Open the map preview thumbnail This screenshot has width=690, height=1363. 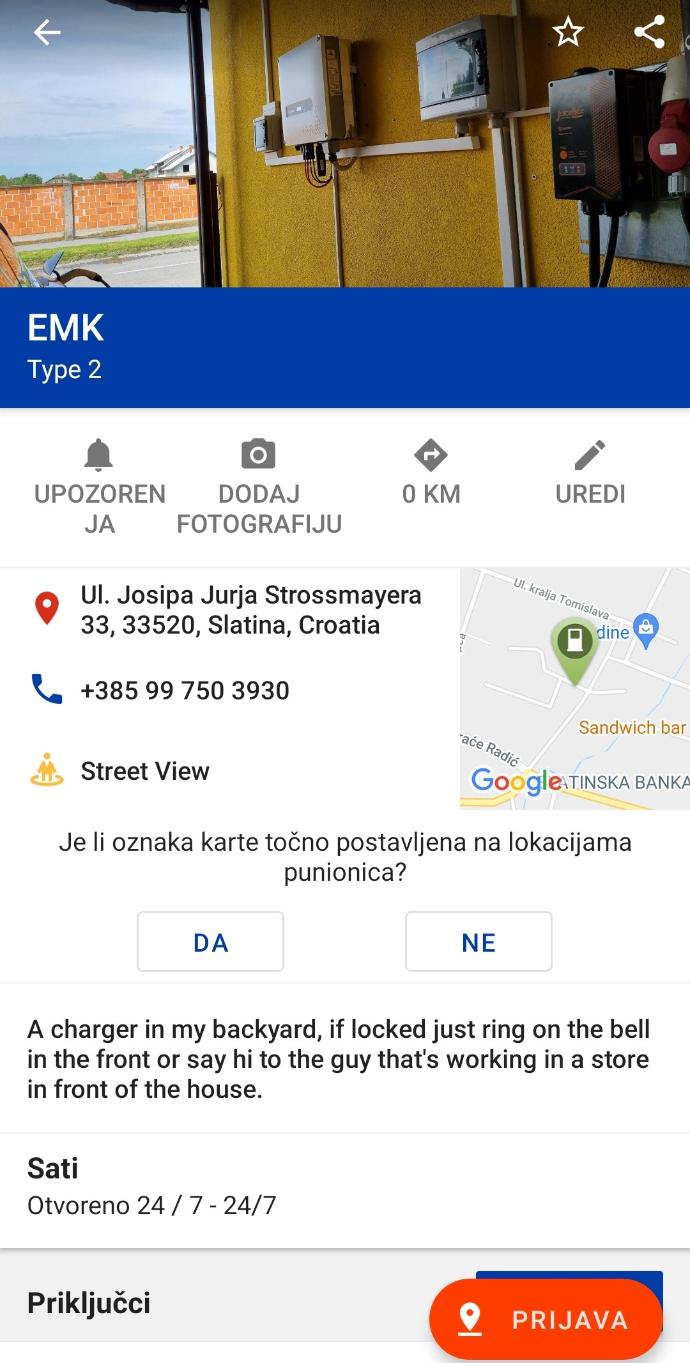pyautogui.click(x=574, y=689)
